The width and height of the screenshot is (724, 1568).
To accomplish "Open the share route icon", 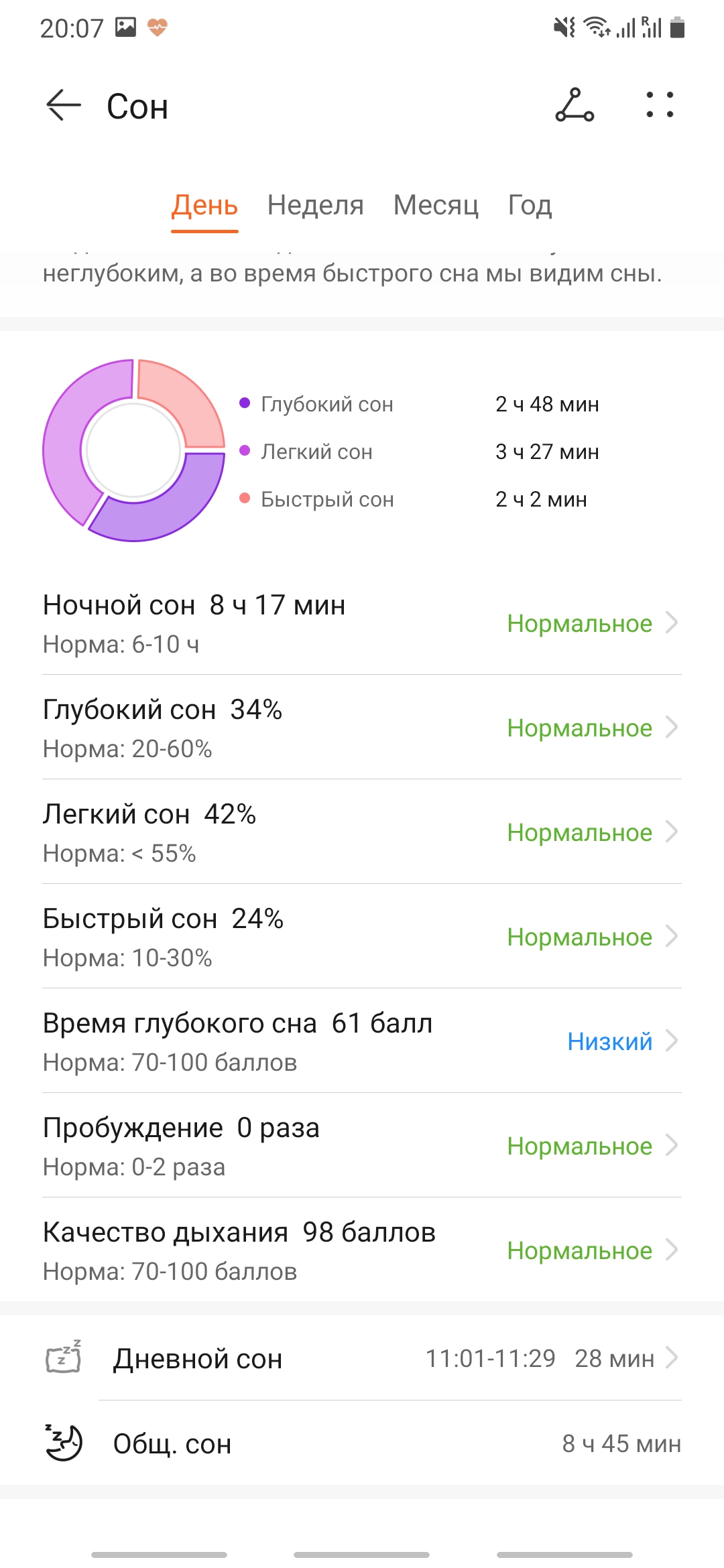I will 575,106.
